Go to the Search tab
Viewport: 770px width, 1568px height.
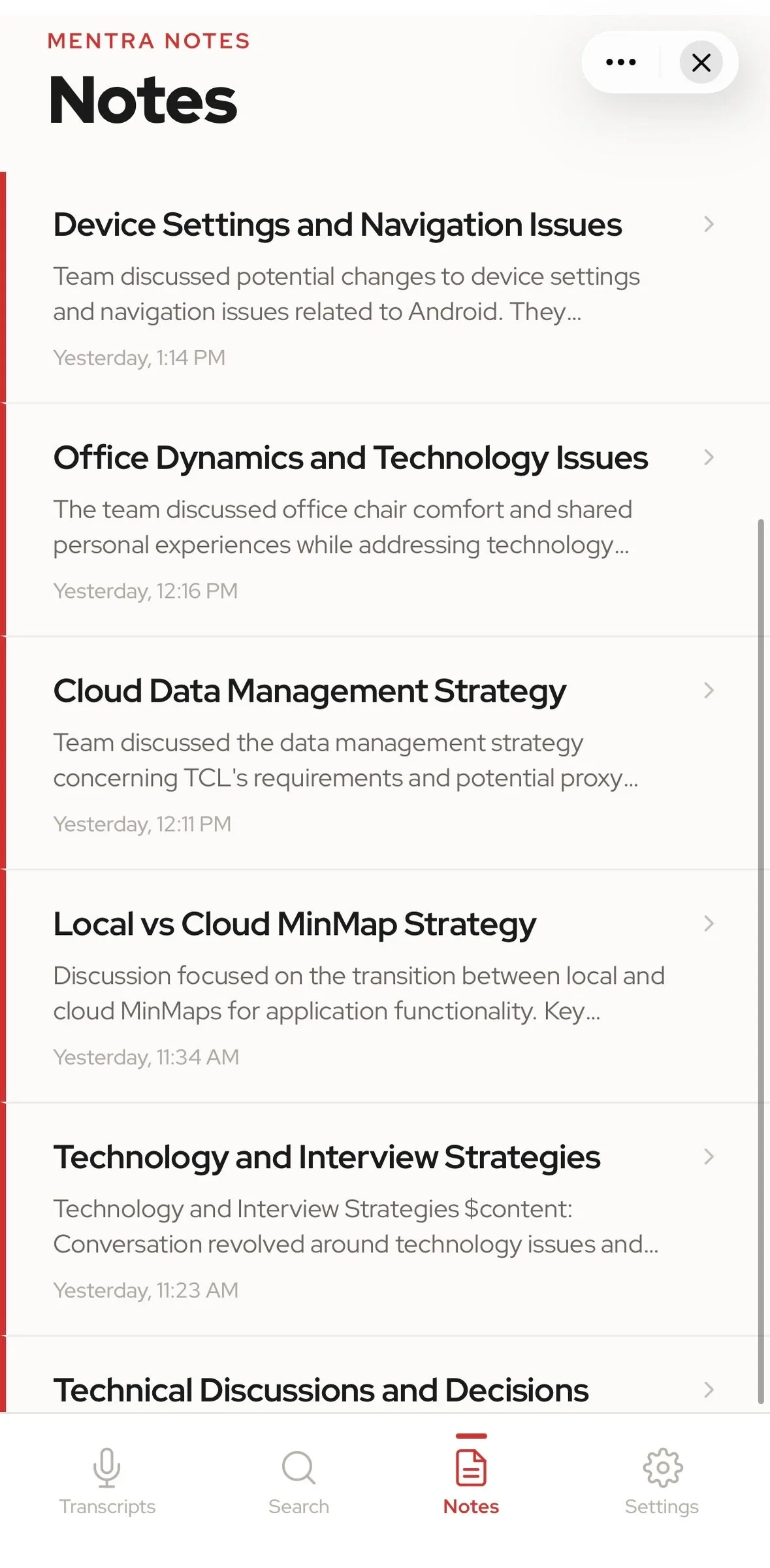click(298, 1480)
